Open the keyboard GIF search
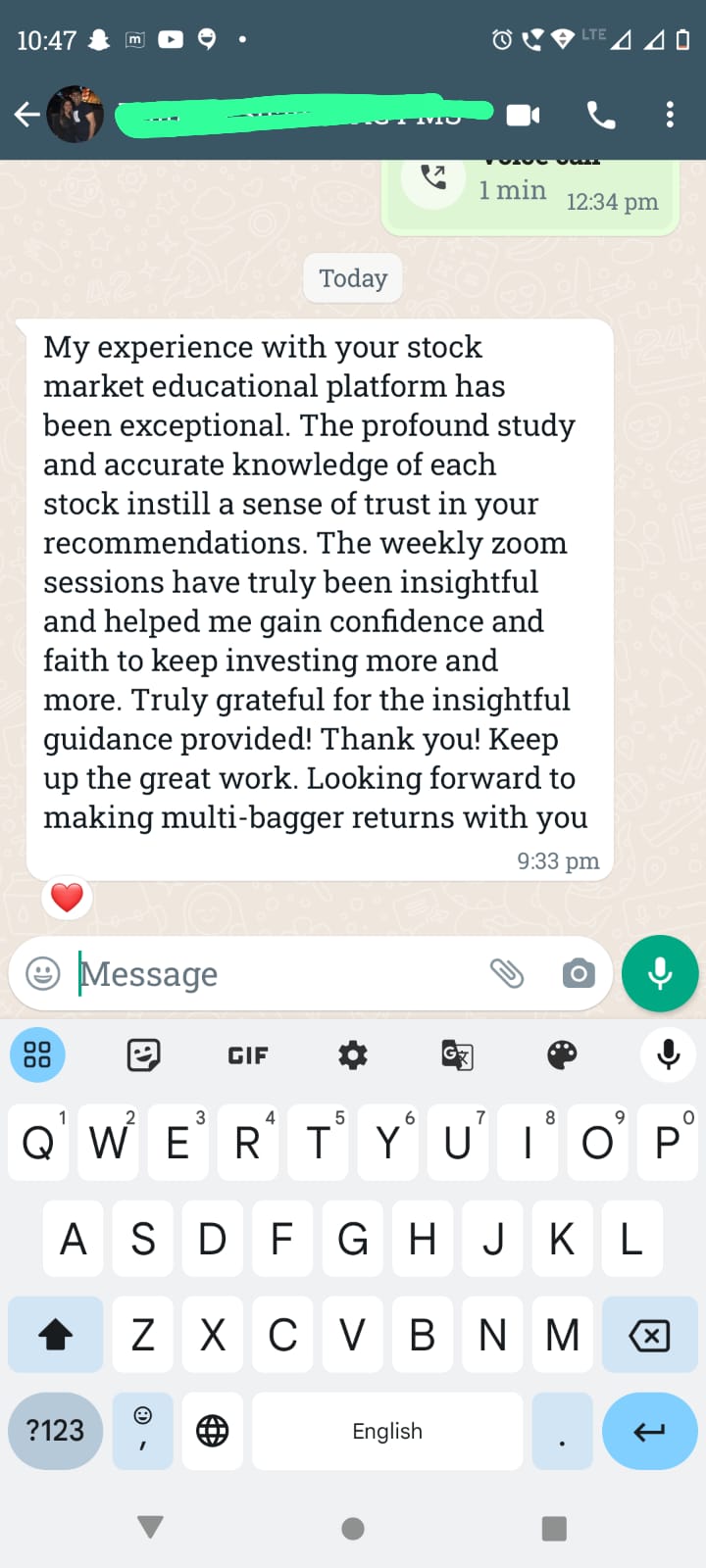The image size is (706, 1568). (x=247, y=1055)
